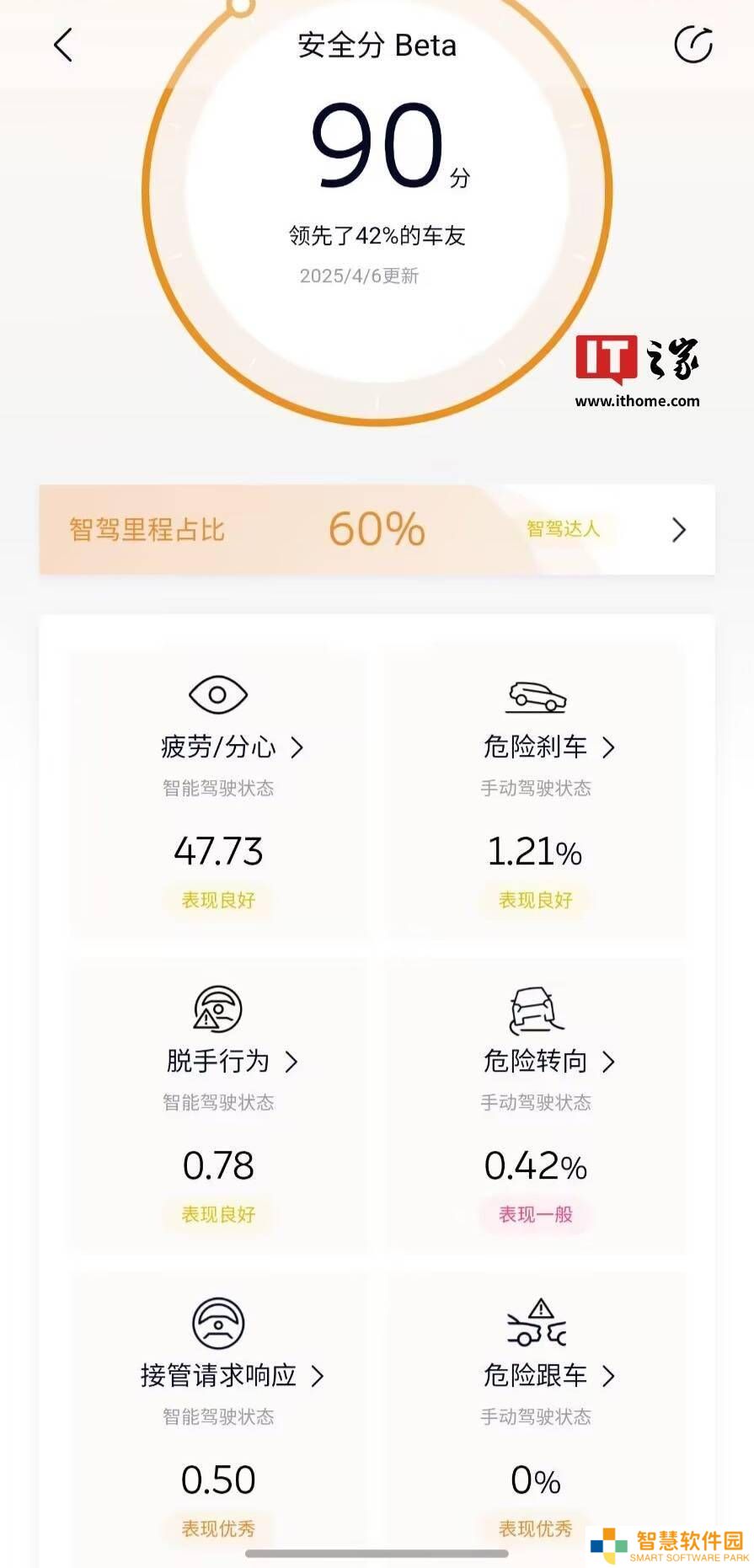Viewport: 754px width, 1568px height.
Task: Go back using the top-left arrow
Action: [63, 45]
